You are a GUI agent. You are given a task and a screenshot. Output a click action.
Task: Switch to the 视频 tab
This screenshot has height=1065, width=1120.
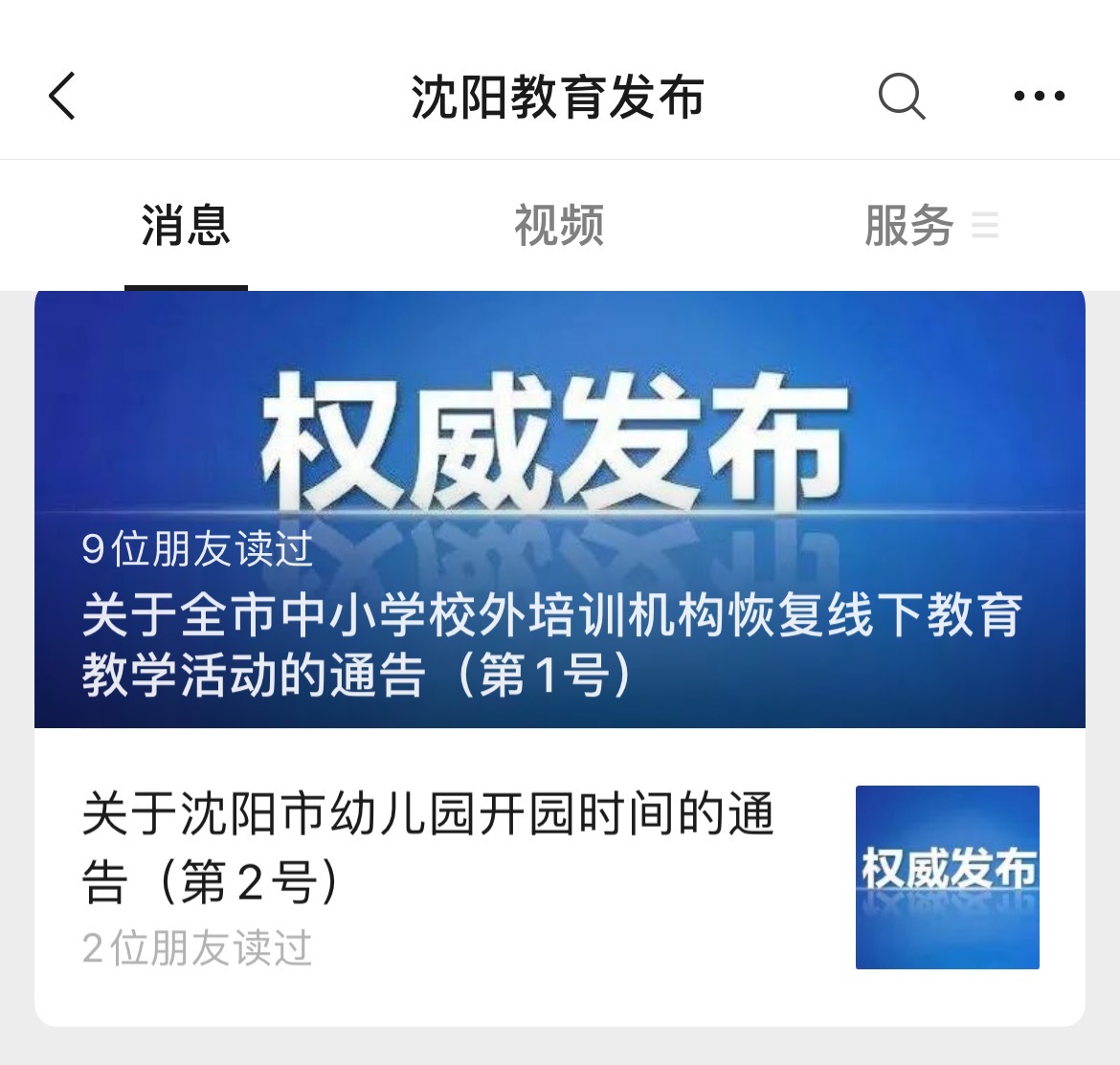point(559,226)
